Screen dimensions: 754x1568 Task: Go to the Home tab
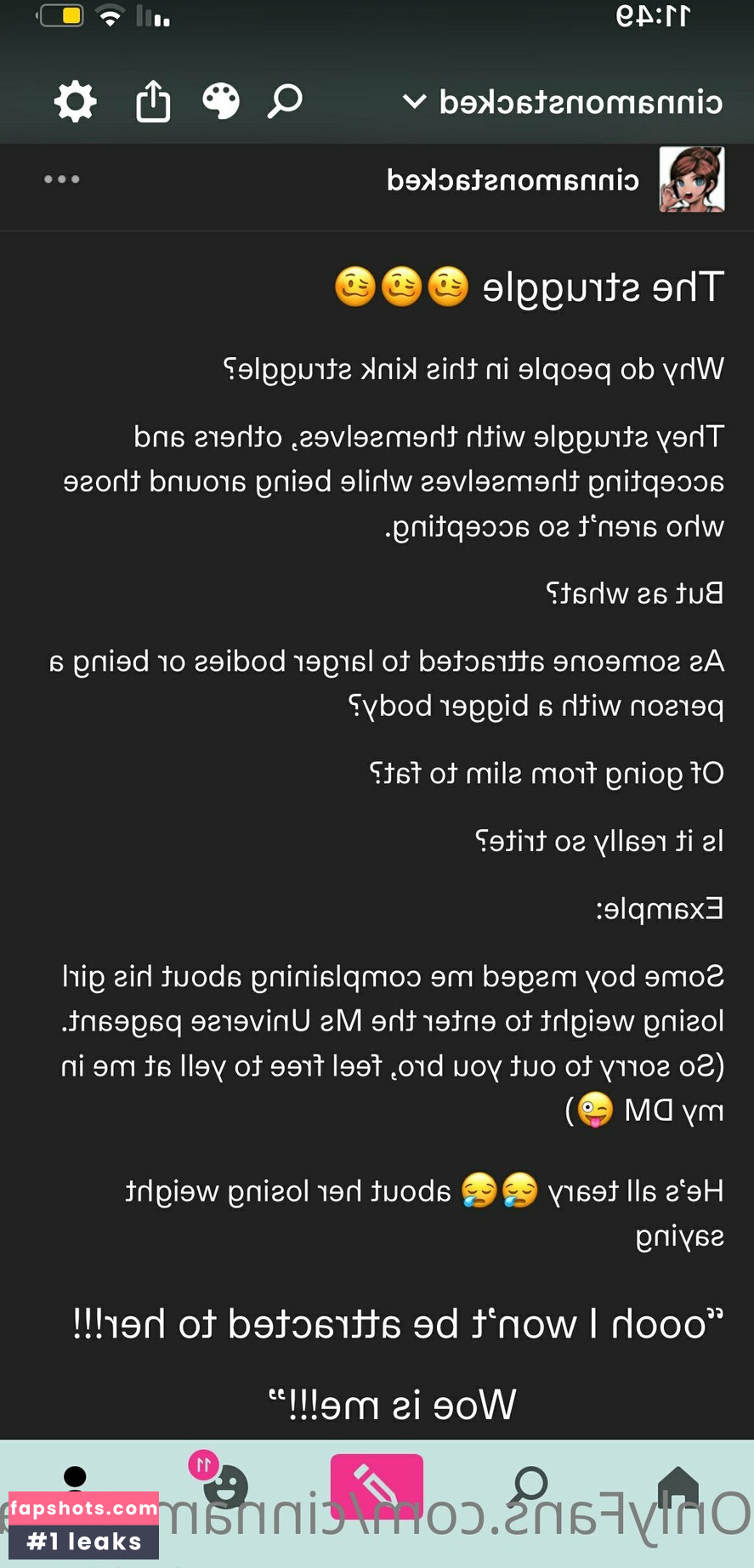click(677, 1490)
